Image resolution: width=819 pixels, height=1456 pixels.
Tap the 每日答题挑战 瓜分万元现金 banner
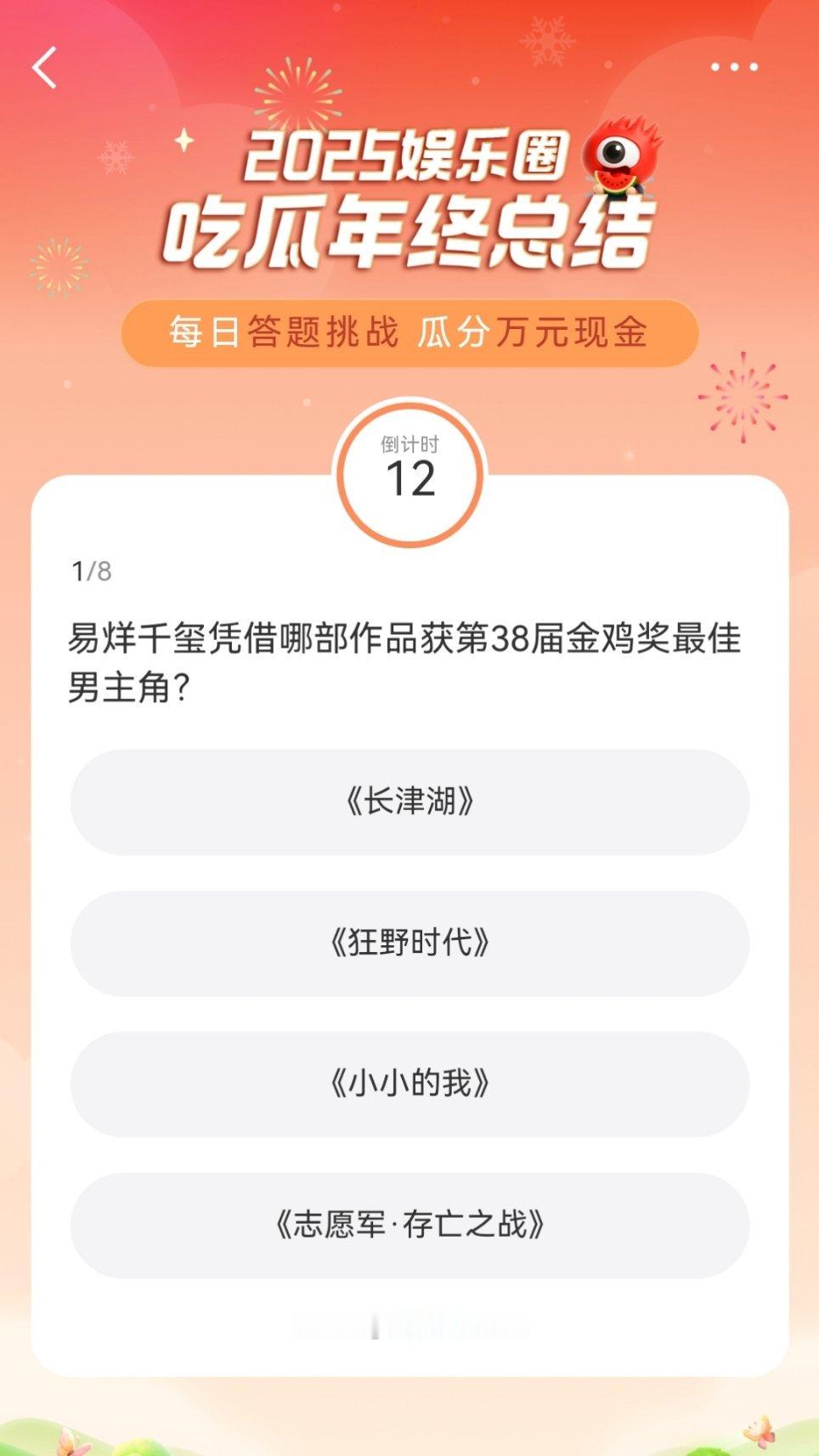coord(409,332)
